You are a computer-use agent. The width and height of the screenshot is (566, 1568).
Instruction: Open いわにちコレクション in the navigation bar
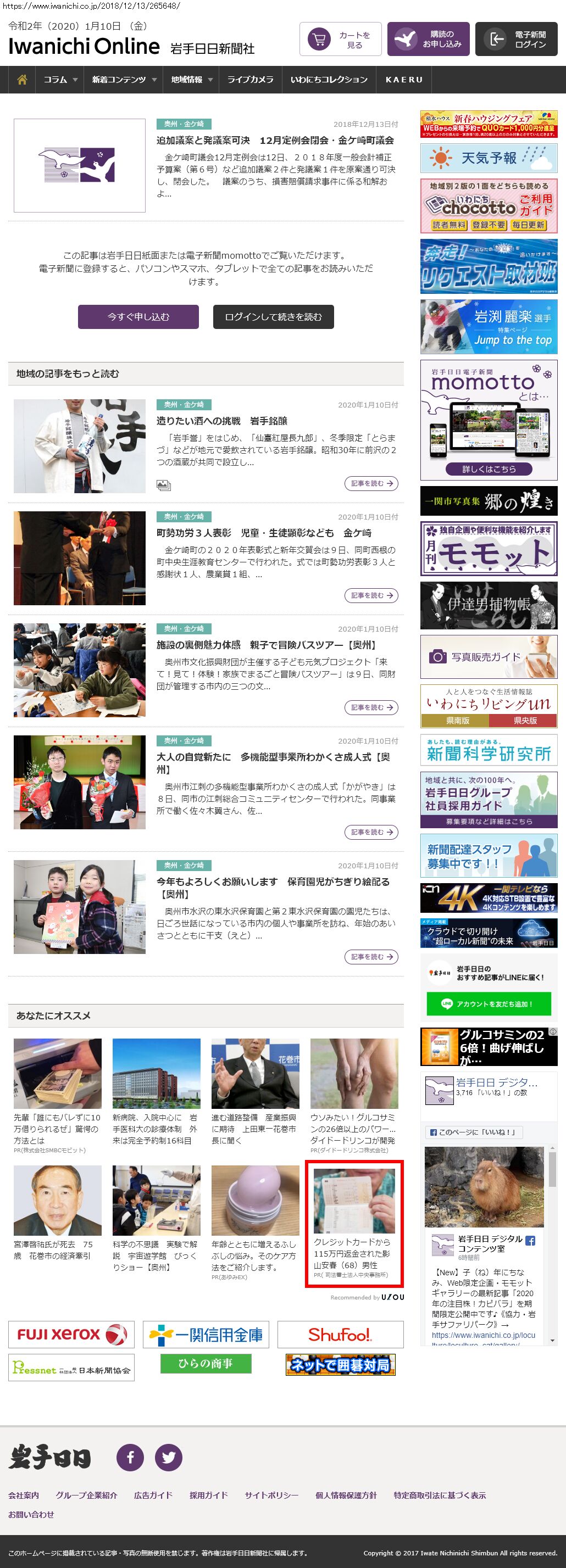pos(329,80)
